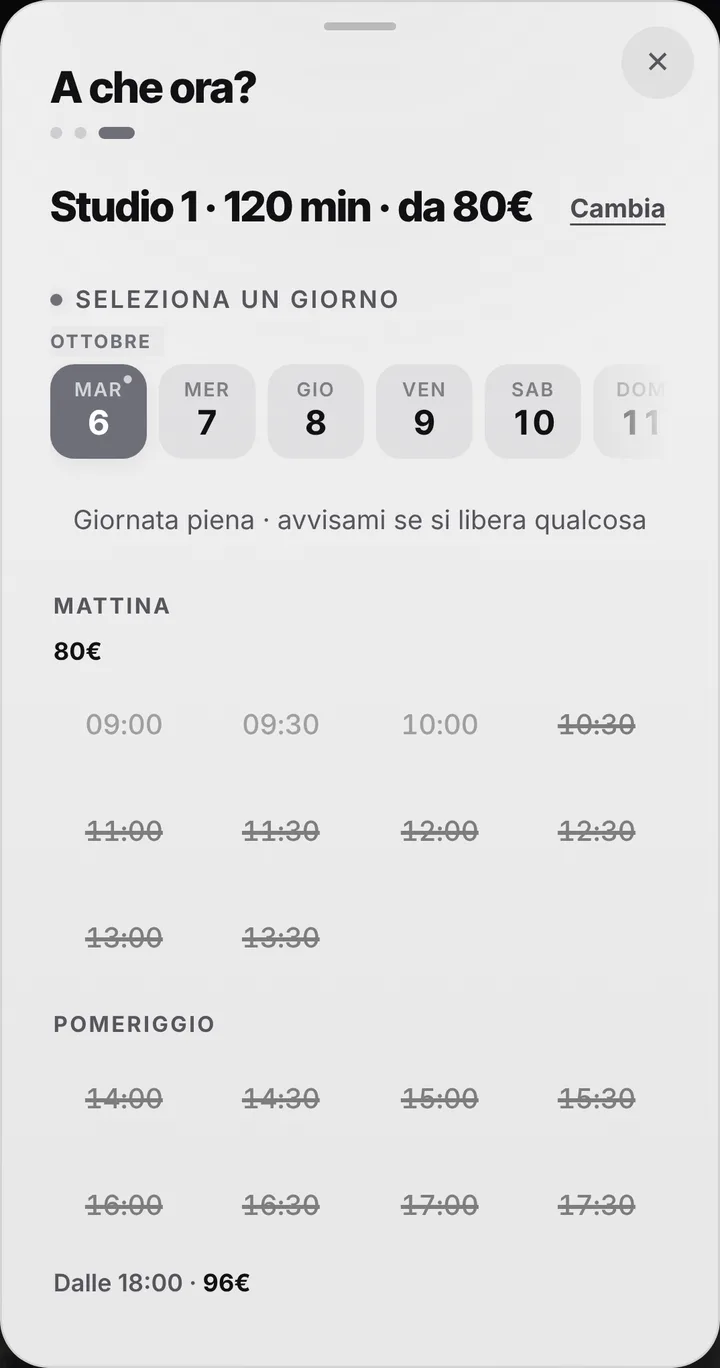Pick Thursday 8 in the date row
The width and height of the screenshot is (720, 1368).
click(315, 411)
